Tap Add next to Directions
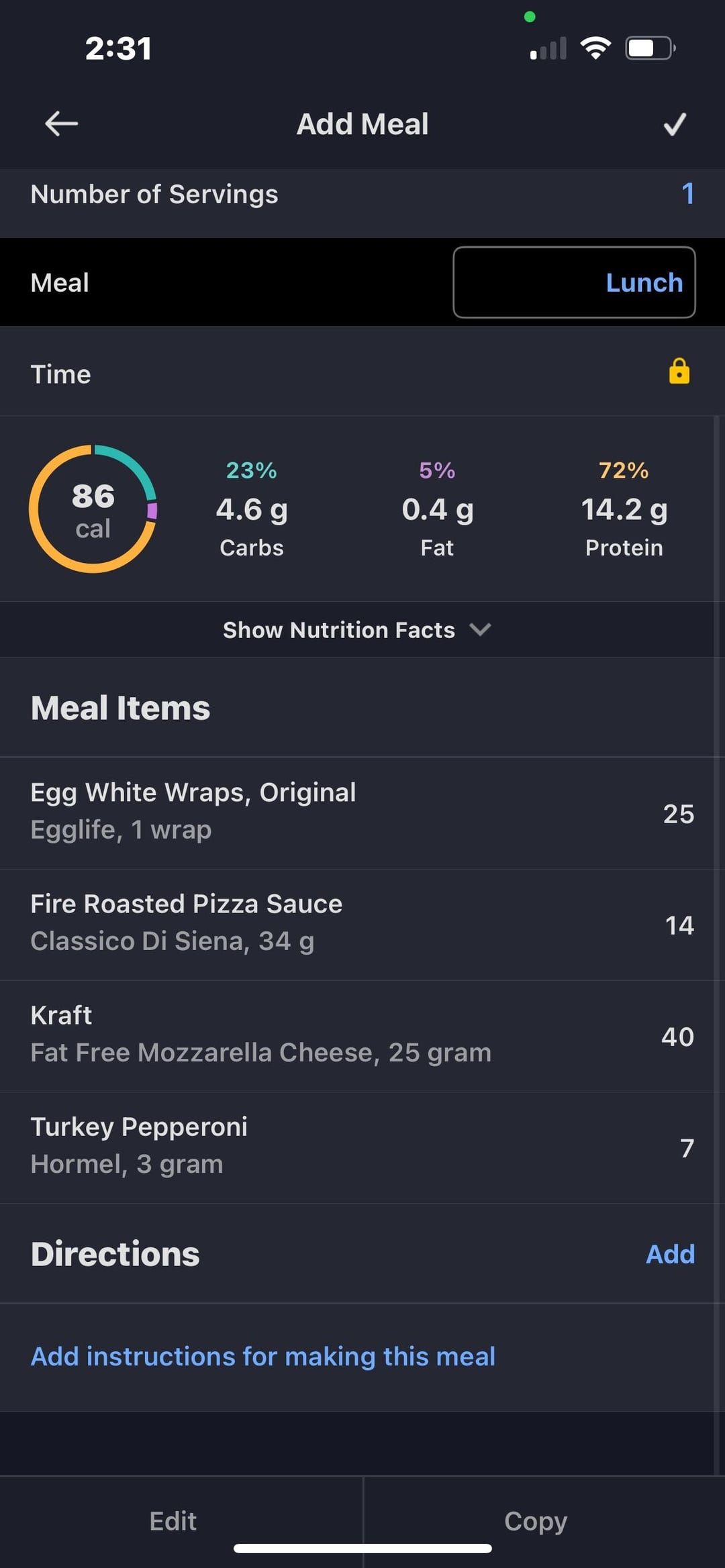Image resolution: width=725 pixels, height=1568 pixels. coord(670,1254)
